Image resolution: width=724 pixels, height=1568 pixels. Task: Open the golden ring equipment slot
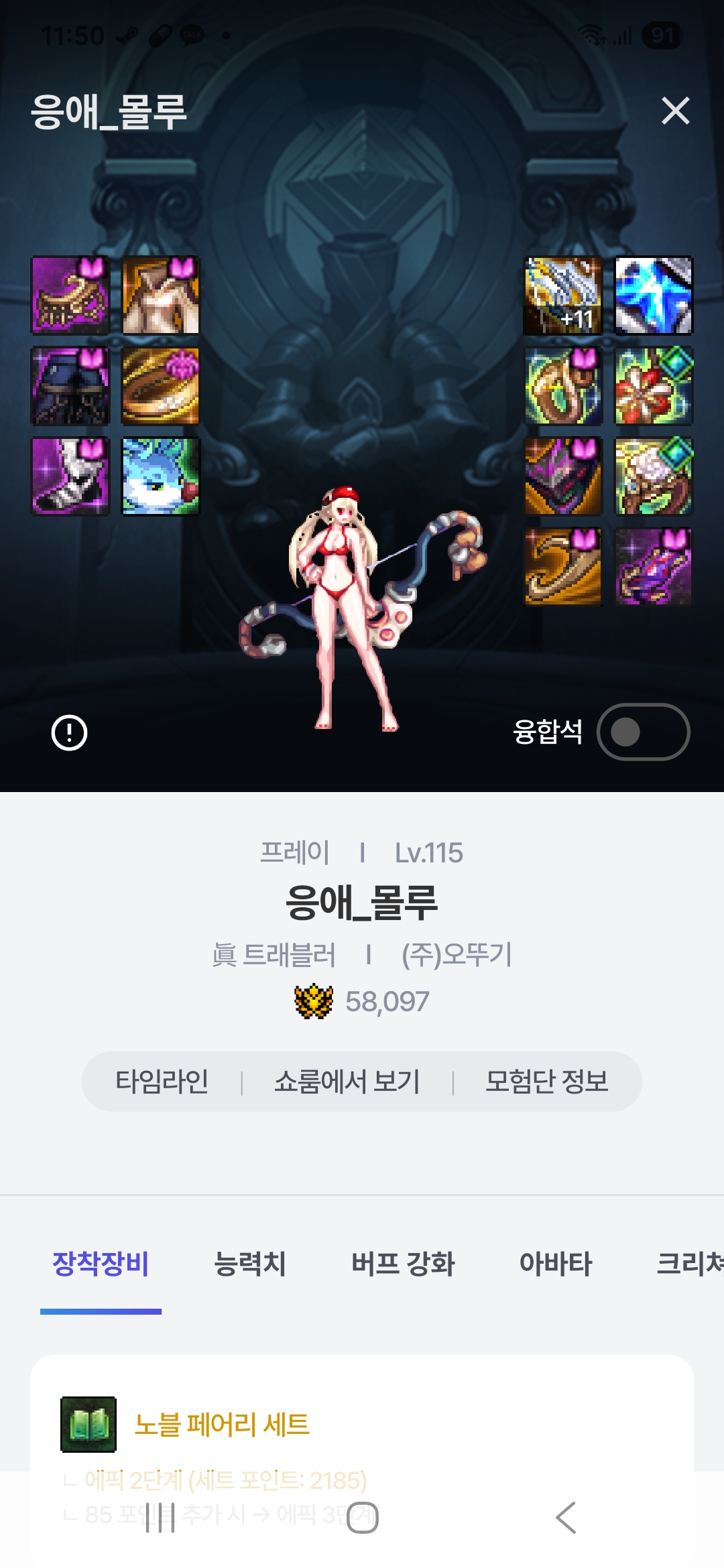coord(160,386)
